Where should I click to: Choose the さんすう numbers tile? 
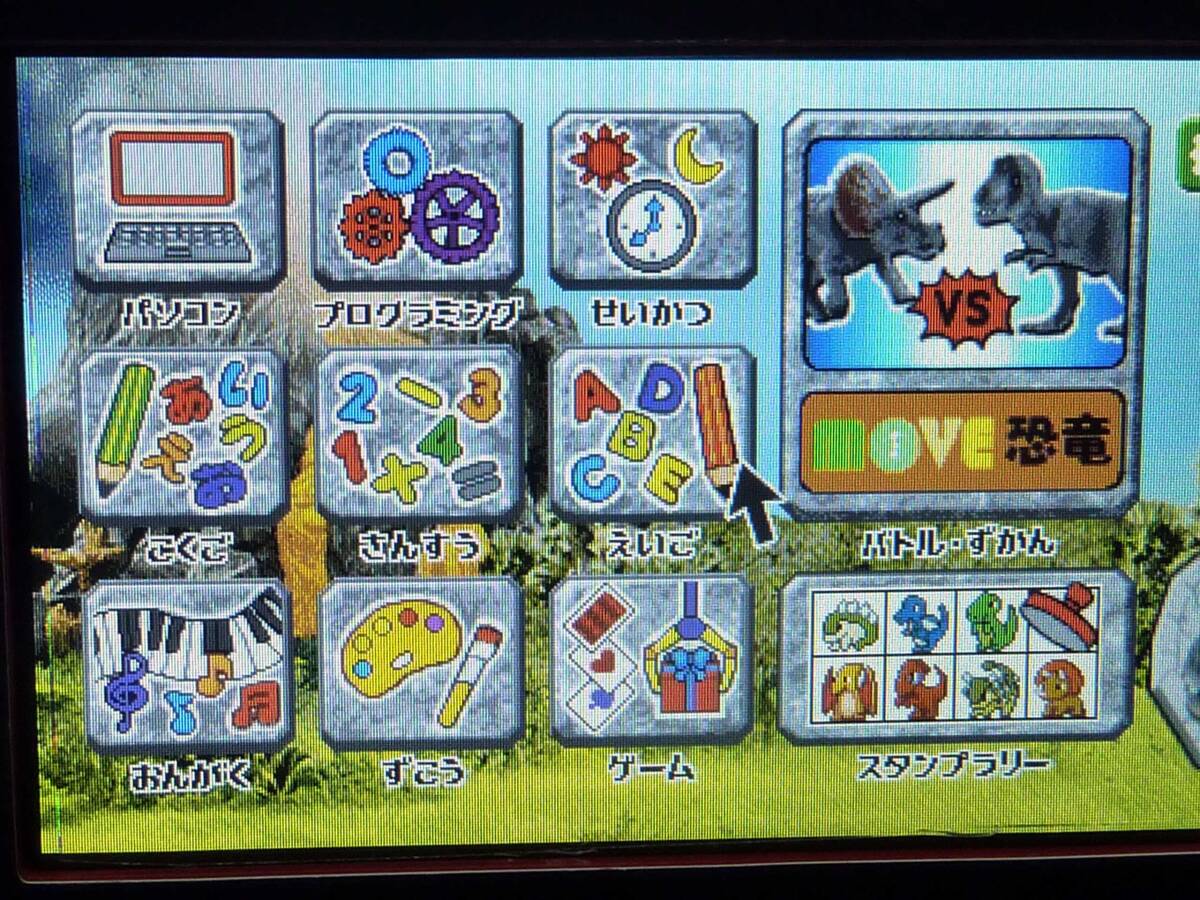418,435
